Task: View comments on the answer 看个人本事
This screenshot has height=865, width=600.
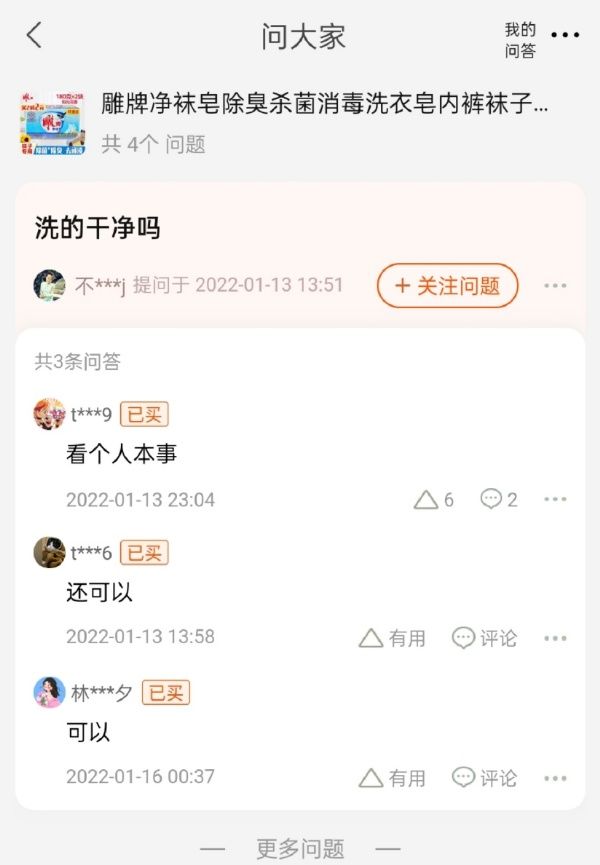Action: 499,499
